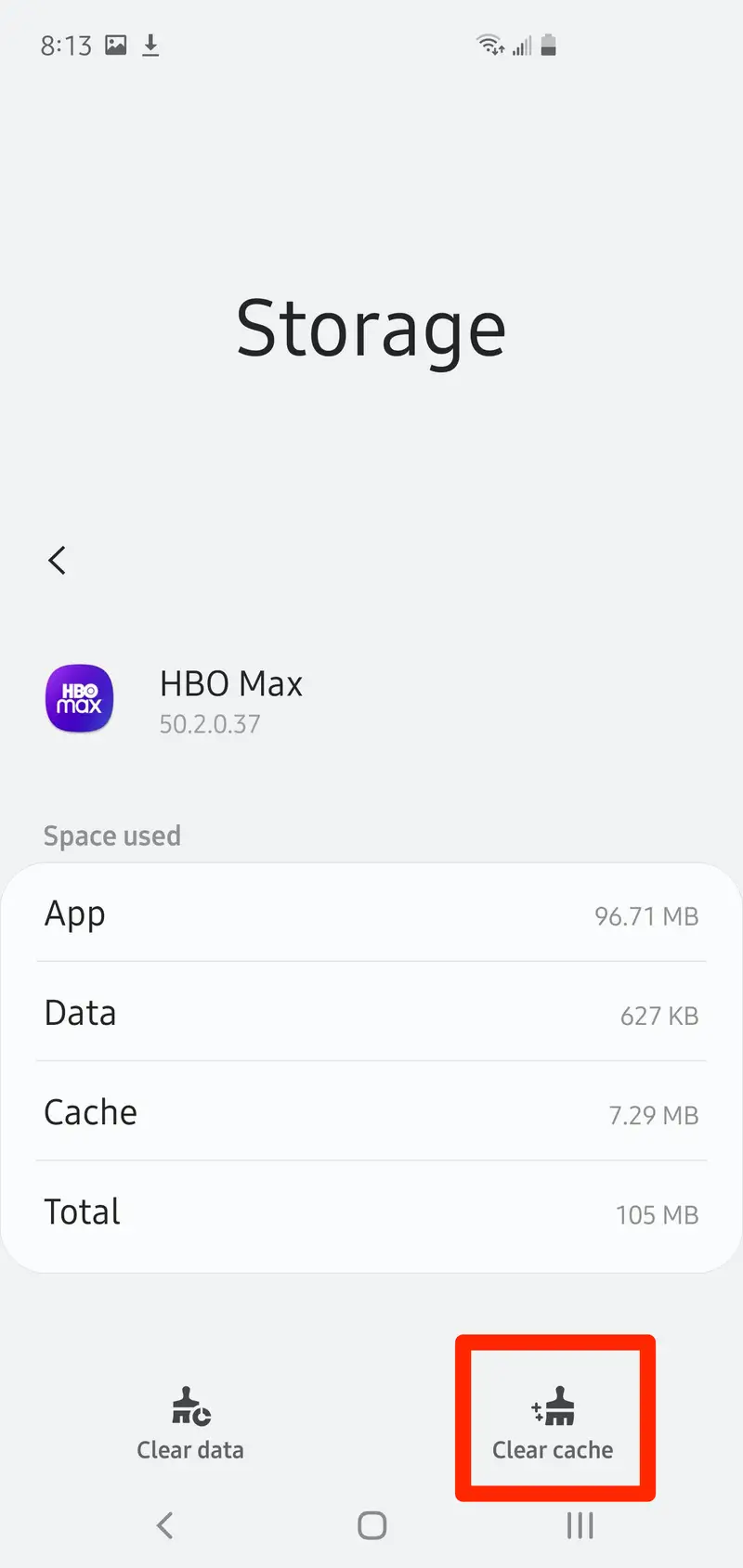This screenshot has width=743, height=1568.
Task: Tap the cellular signal strength icon
Action: click(520, 44)
